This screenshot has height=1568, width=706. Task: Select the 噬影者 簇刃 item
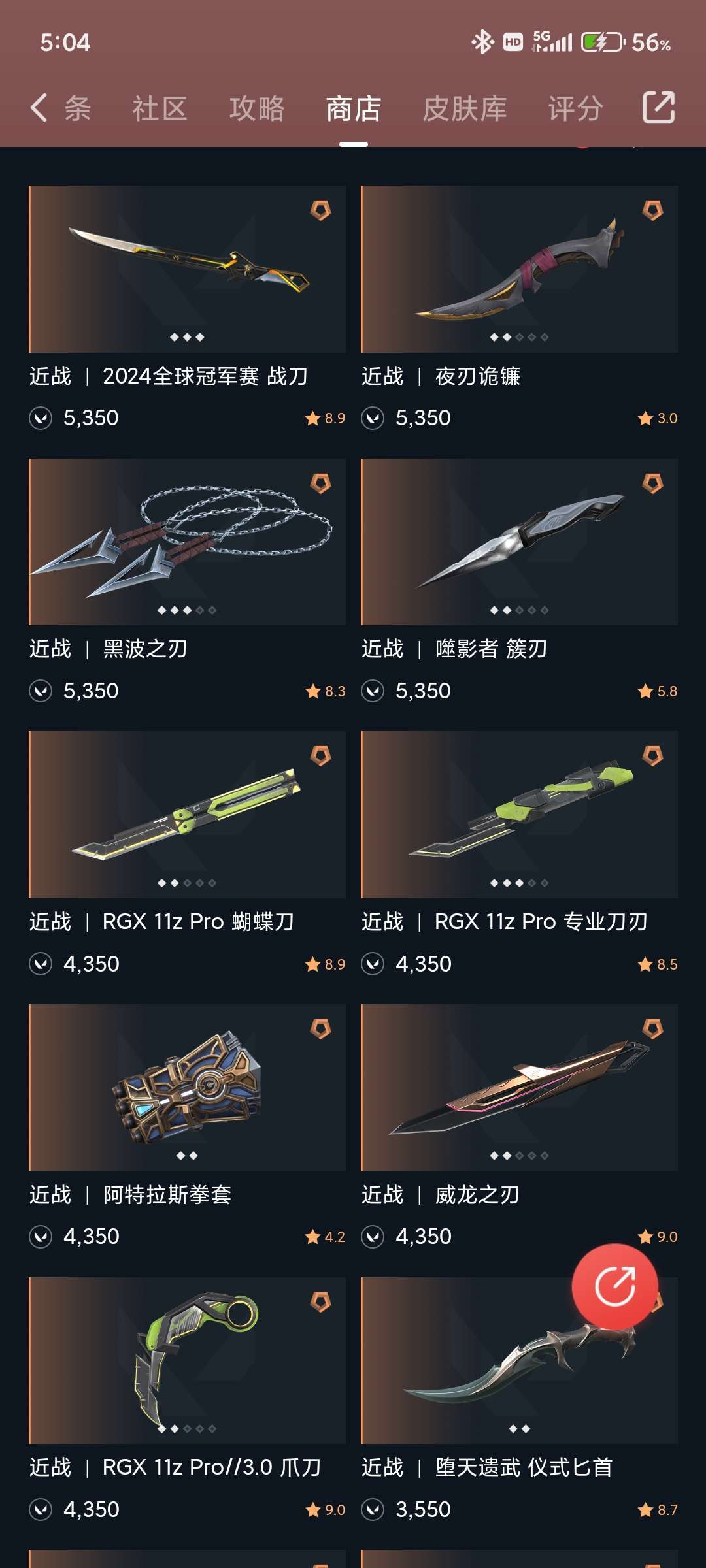(x=519, y=542)
